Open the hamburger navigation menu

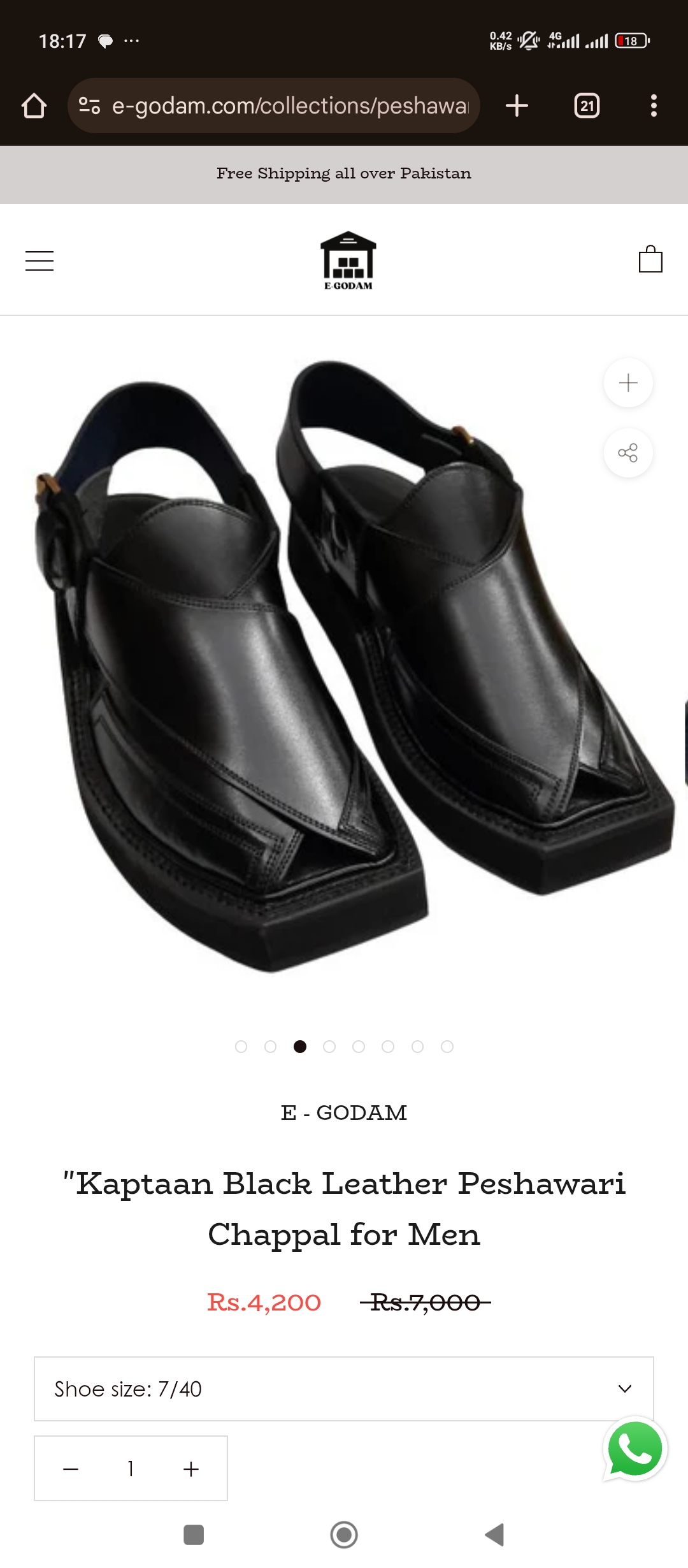pyautogui.click(x=39, y=261)
